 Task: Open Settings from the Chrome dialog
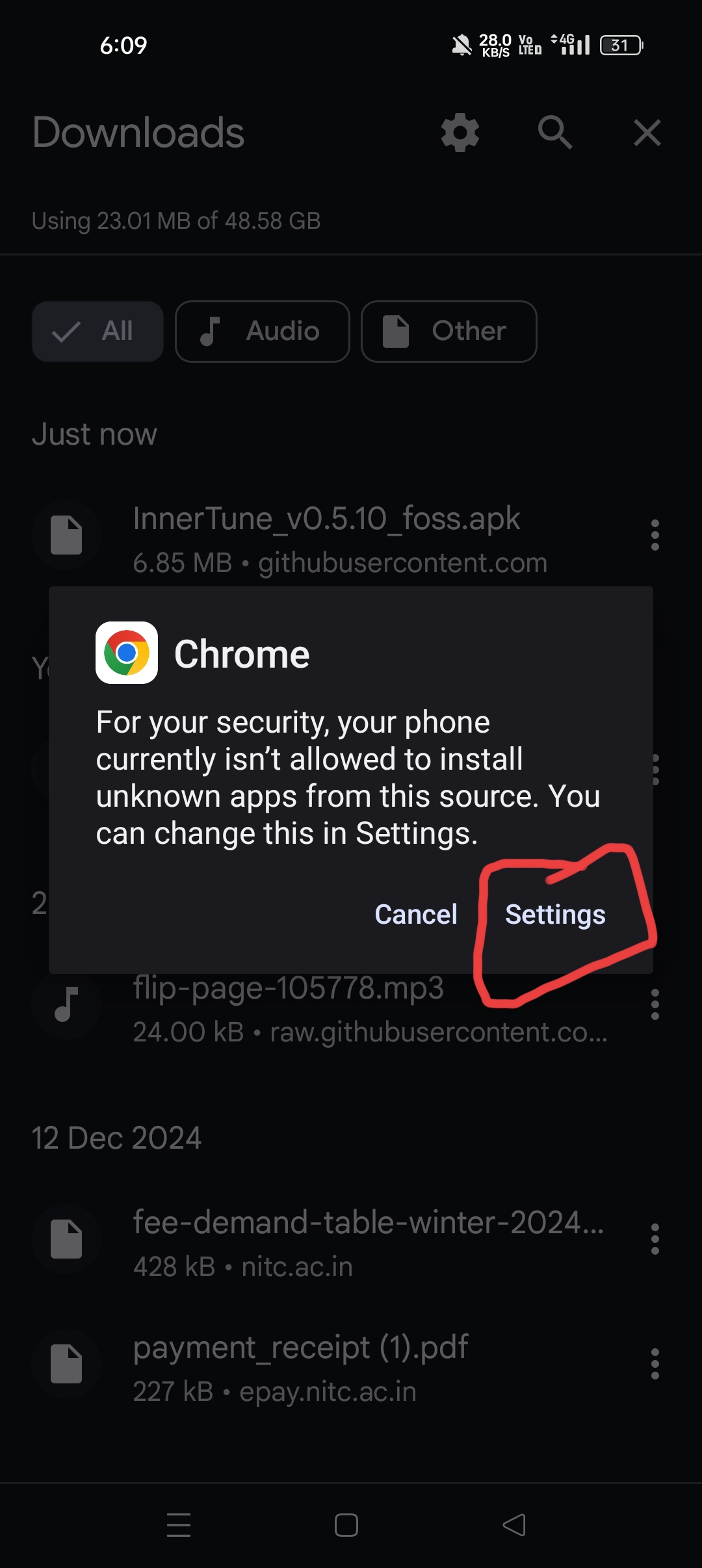click(x=555, y=915)
